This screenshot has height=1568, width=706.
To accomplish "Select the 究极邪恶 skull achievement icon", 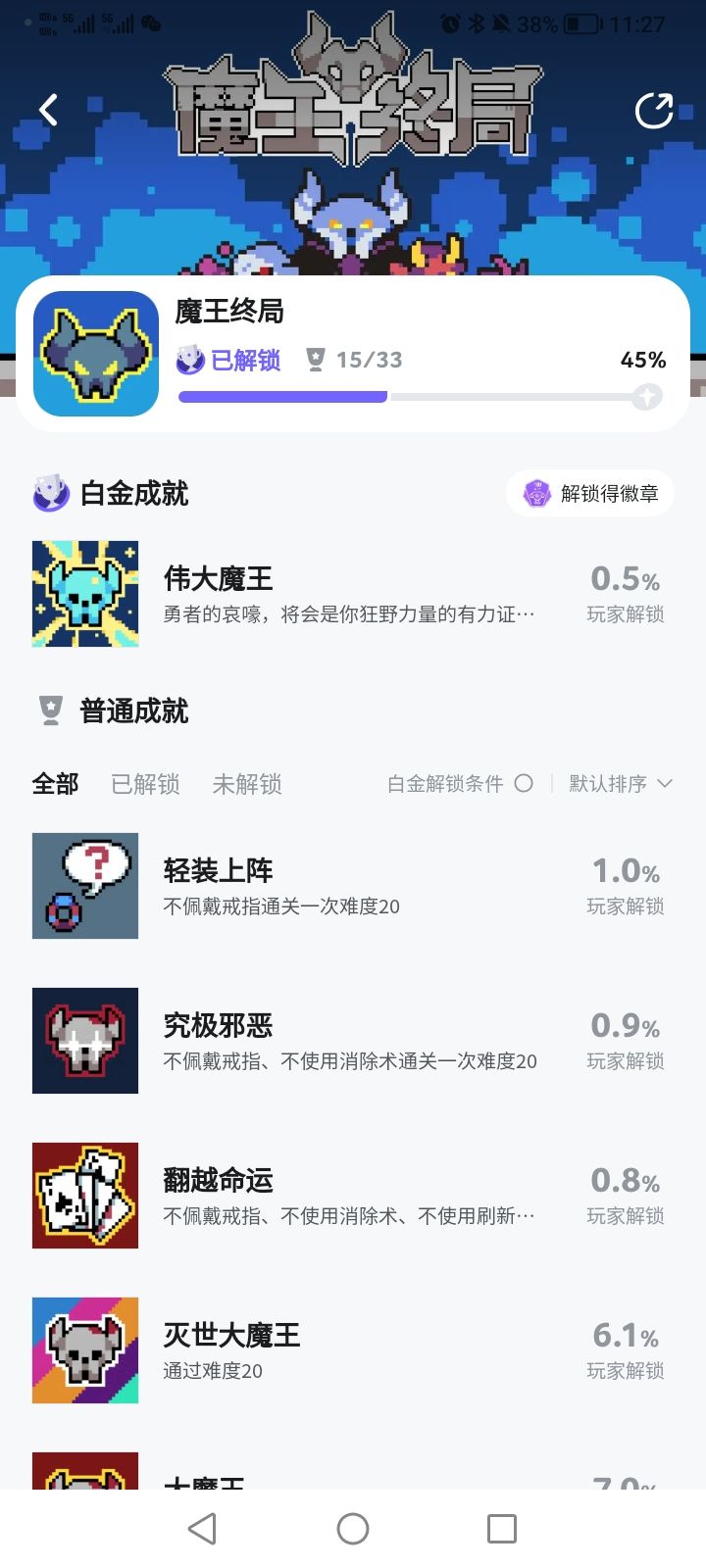I will 84,1040.
